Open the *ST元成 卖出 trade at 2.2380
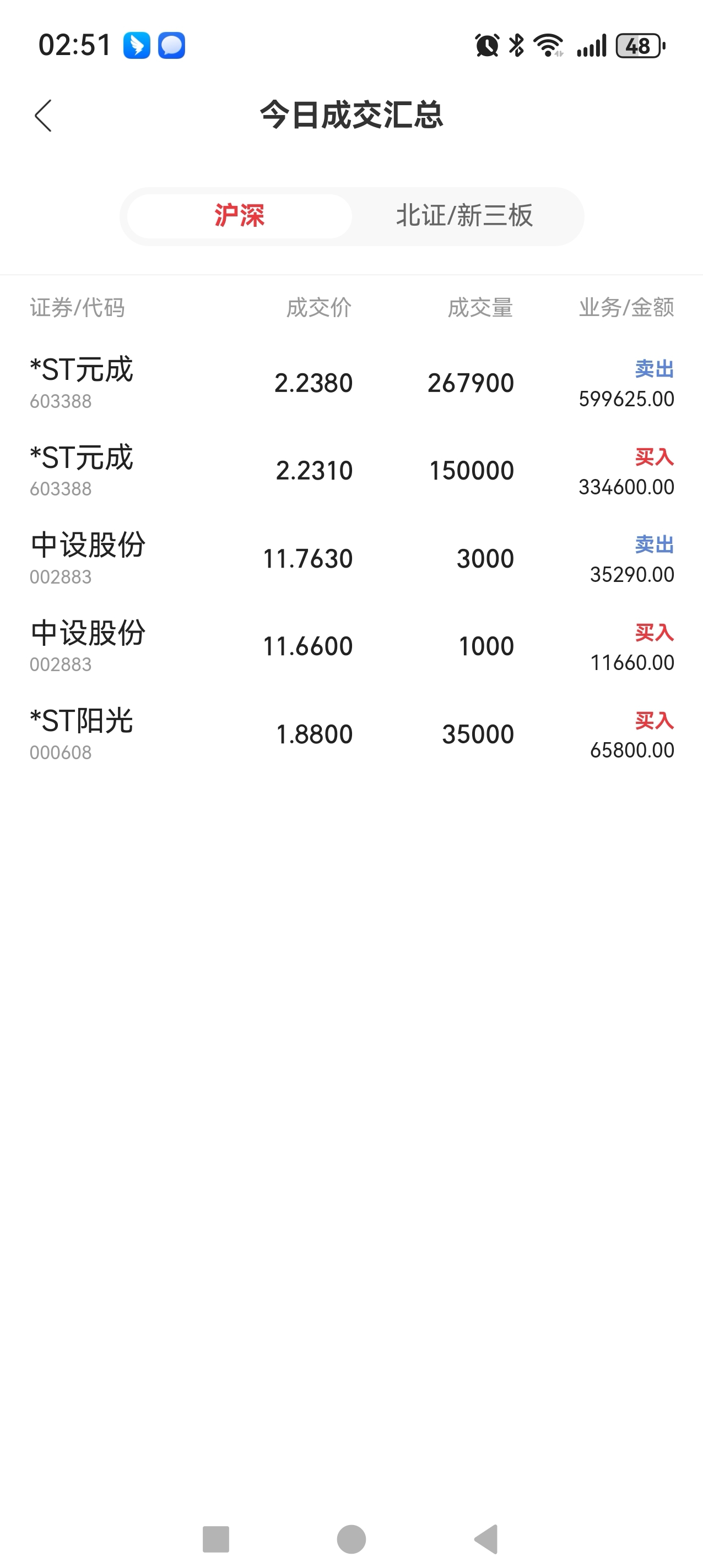 [x=351, y=384]
